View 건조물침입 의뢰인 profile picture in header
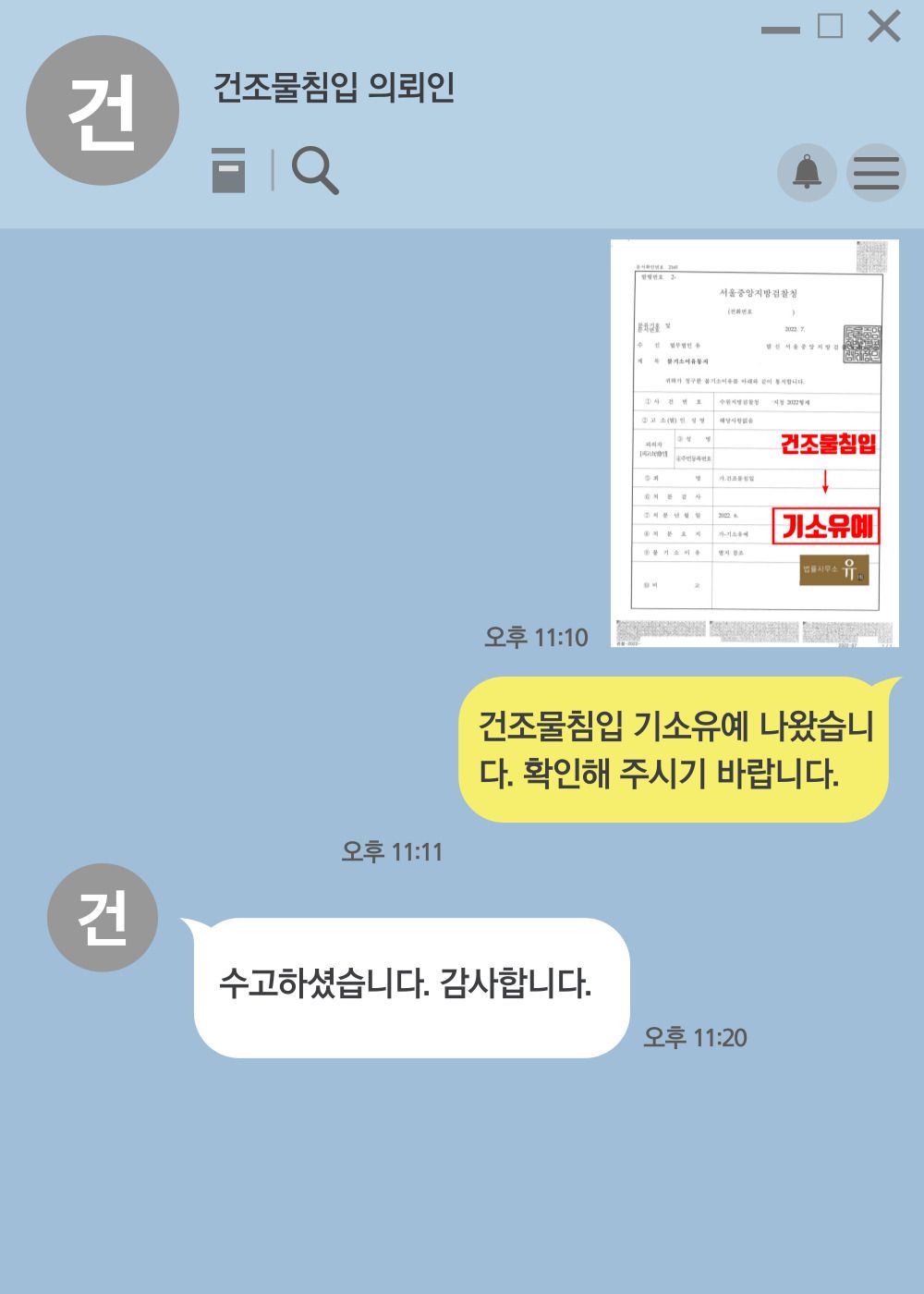Viewport: 924px width, 1294px height. (x=103, y=110)
